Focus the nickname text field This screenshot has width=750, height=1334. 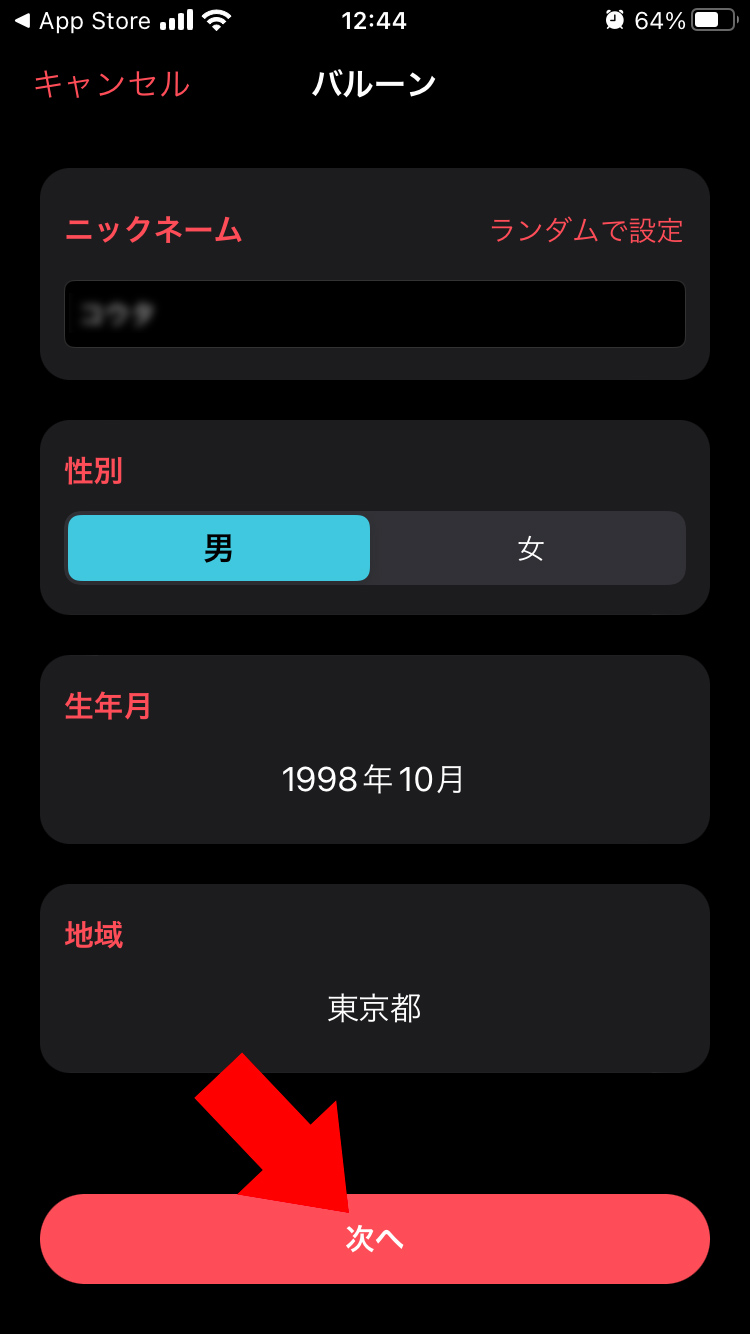pyautogui.click(x=375, y=314)
